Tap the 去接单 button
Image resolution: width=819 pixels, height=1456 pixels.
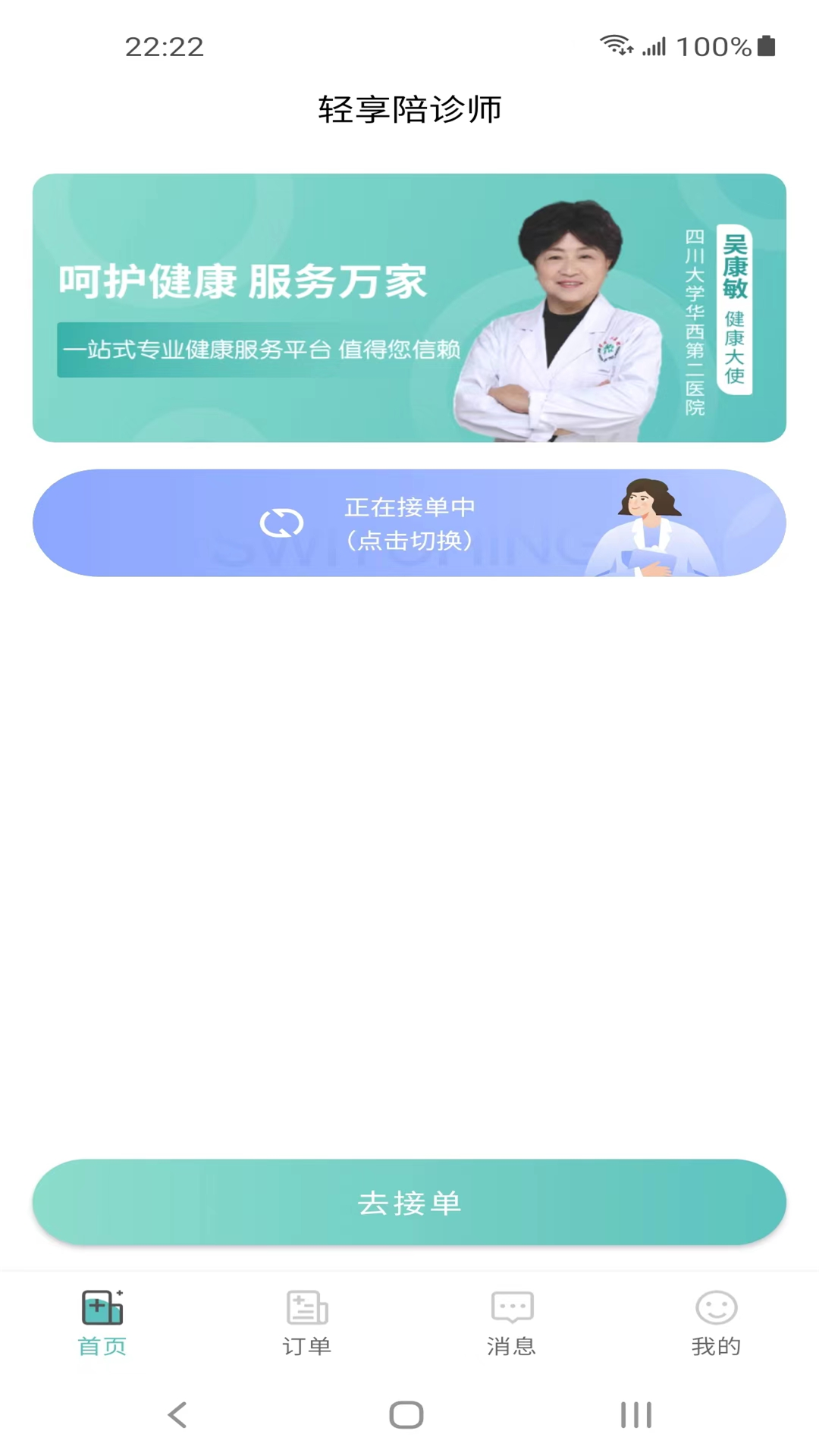click(409, 1202)
